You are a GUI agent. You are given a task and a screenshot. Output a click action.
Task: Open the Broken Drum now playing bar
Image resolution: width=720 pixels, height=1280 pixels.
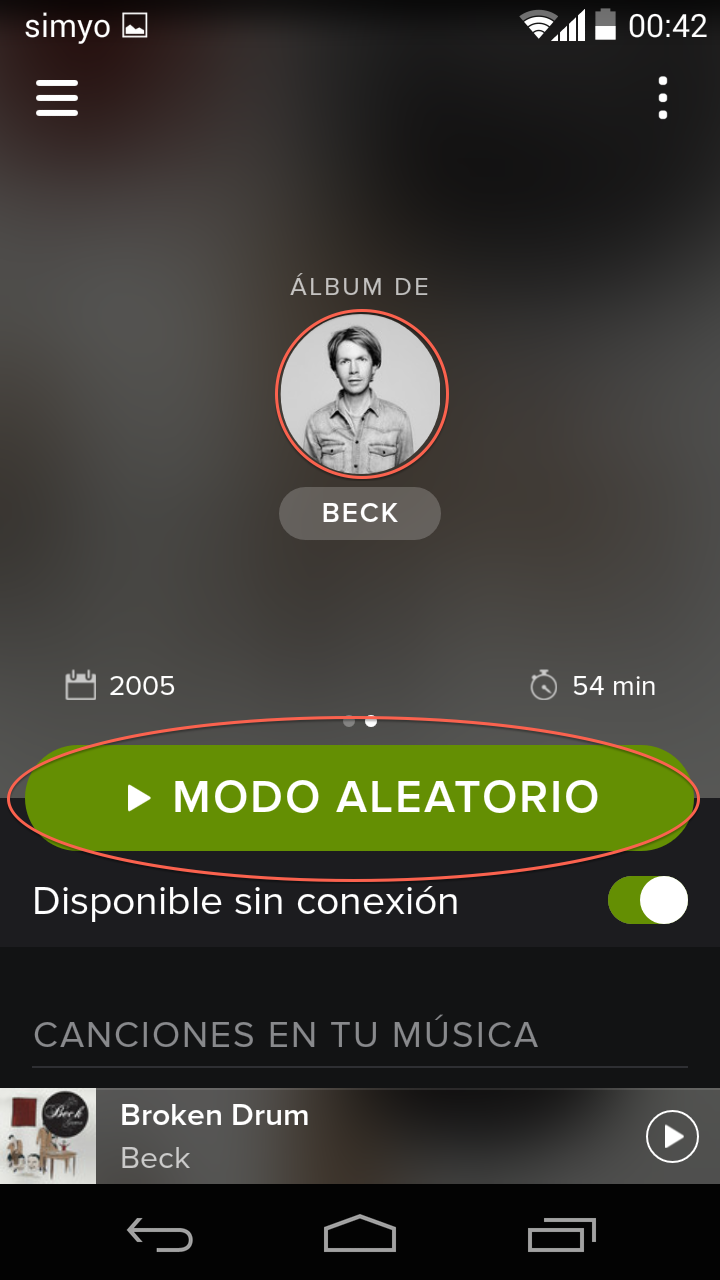coord(360,1136)
